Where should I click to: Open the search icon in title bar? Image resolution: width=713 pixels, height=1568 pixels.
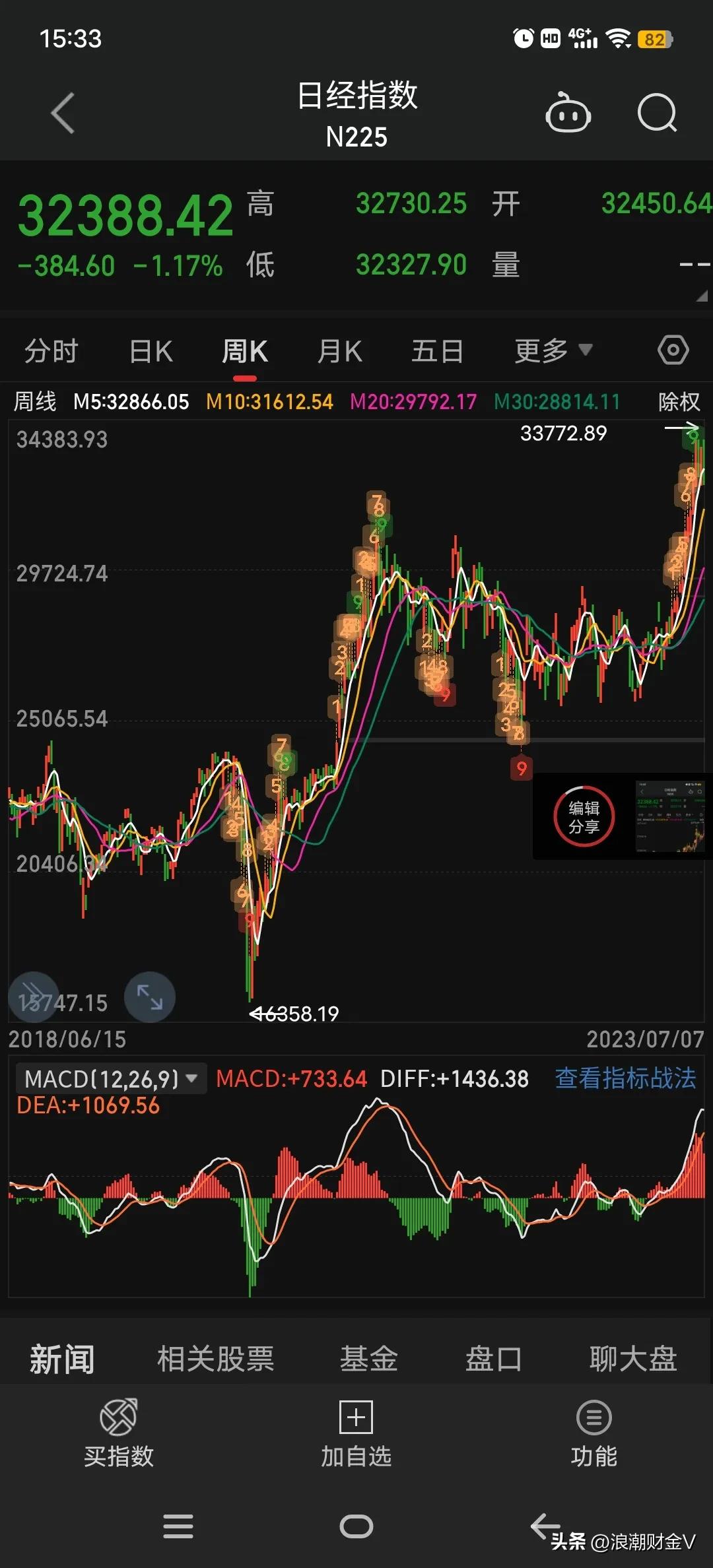[x=657, y=114]
